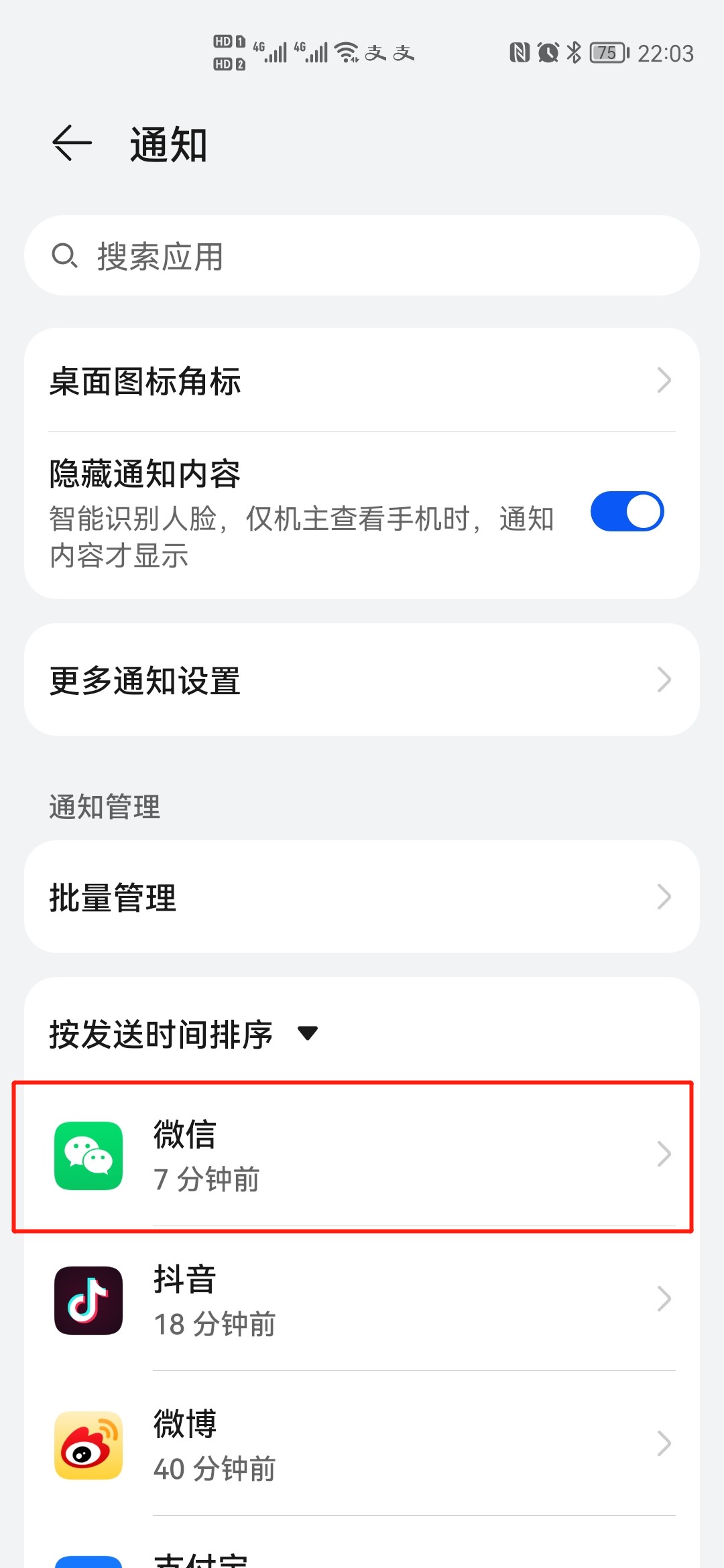
Task: Open 桌面图标角标 settings
Action: pyautogui.click(x=362, y=381)
